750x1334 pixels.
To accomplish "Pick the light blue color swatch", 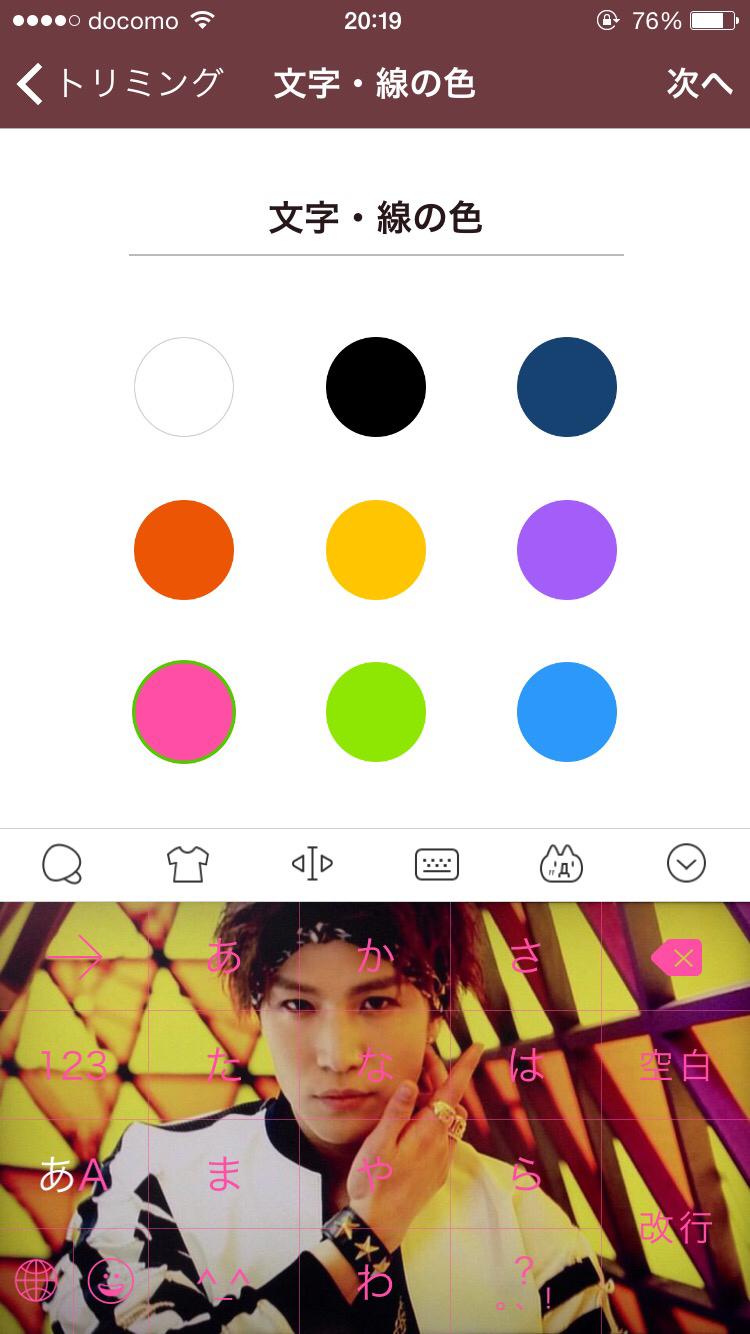I will (567, 712).
